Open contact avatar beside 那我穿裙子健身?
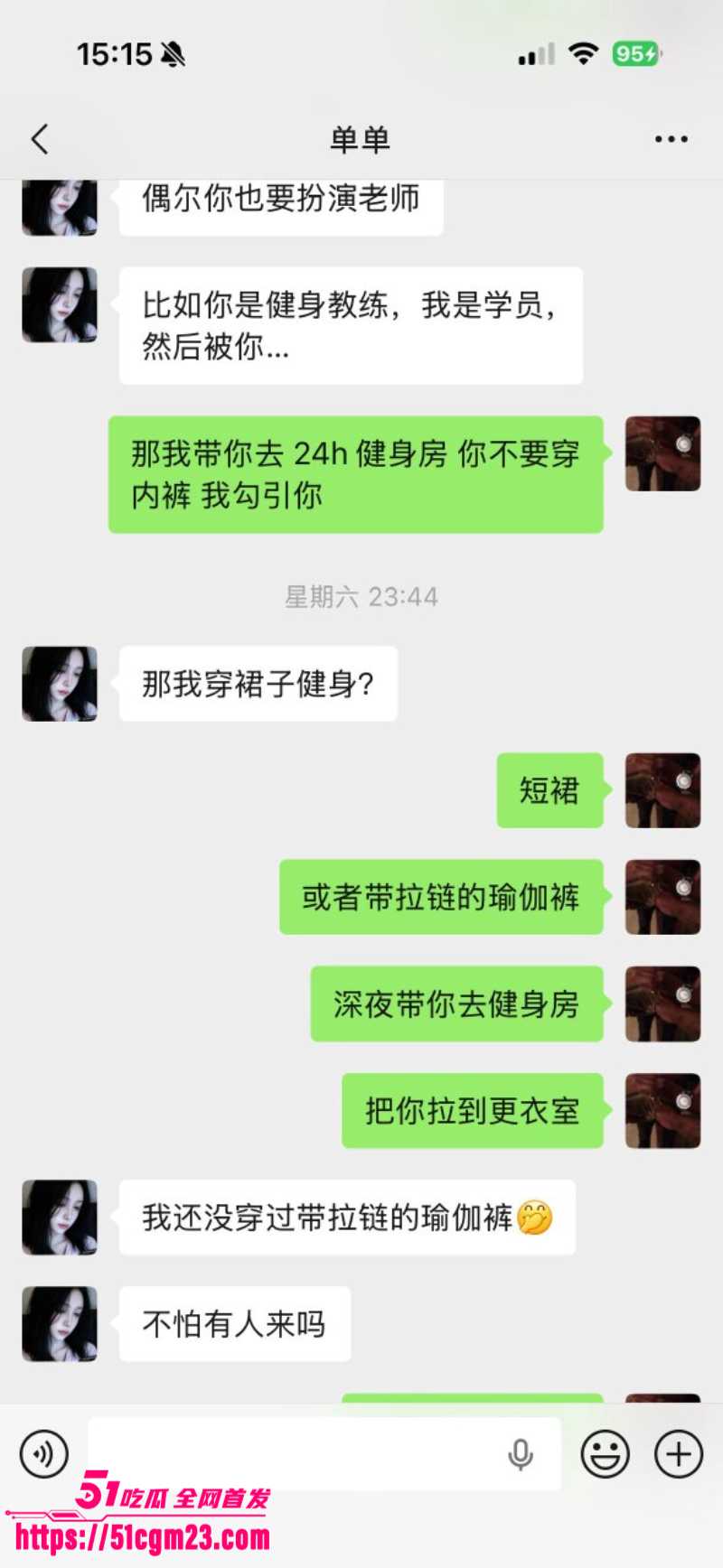Image resolution: width=723 pixels, height=1568 pixels. 60,684
